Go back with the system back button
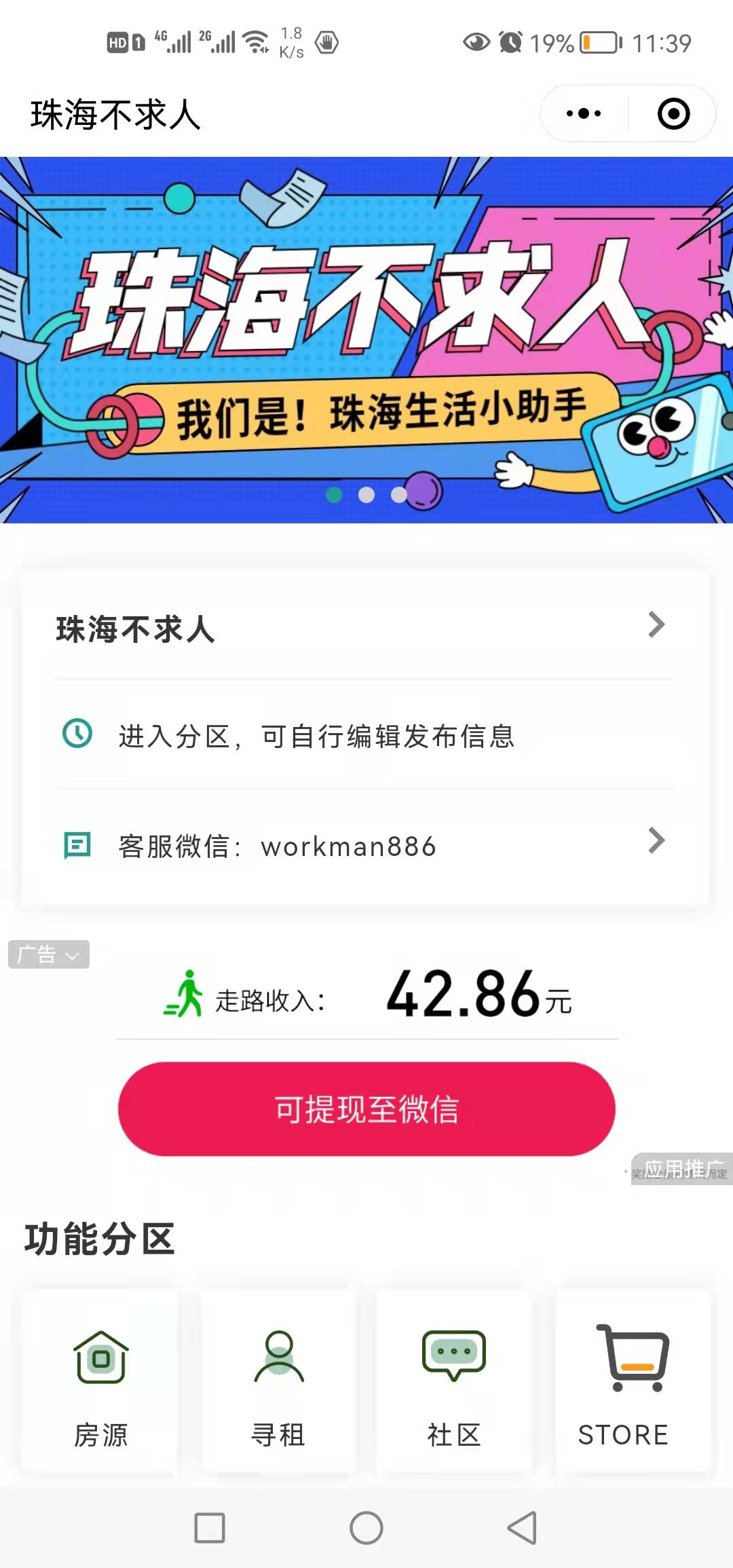The width and height of the screenshot is (733, 1568). [x=521, y=1528]
